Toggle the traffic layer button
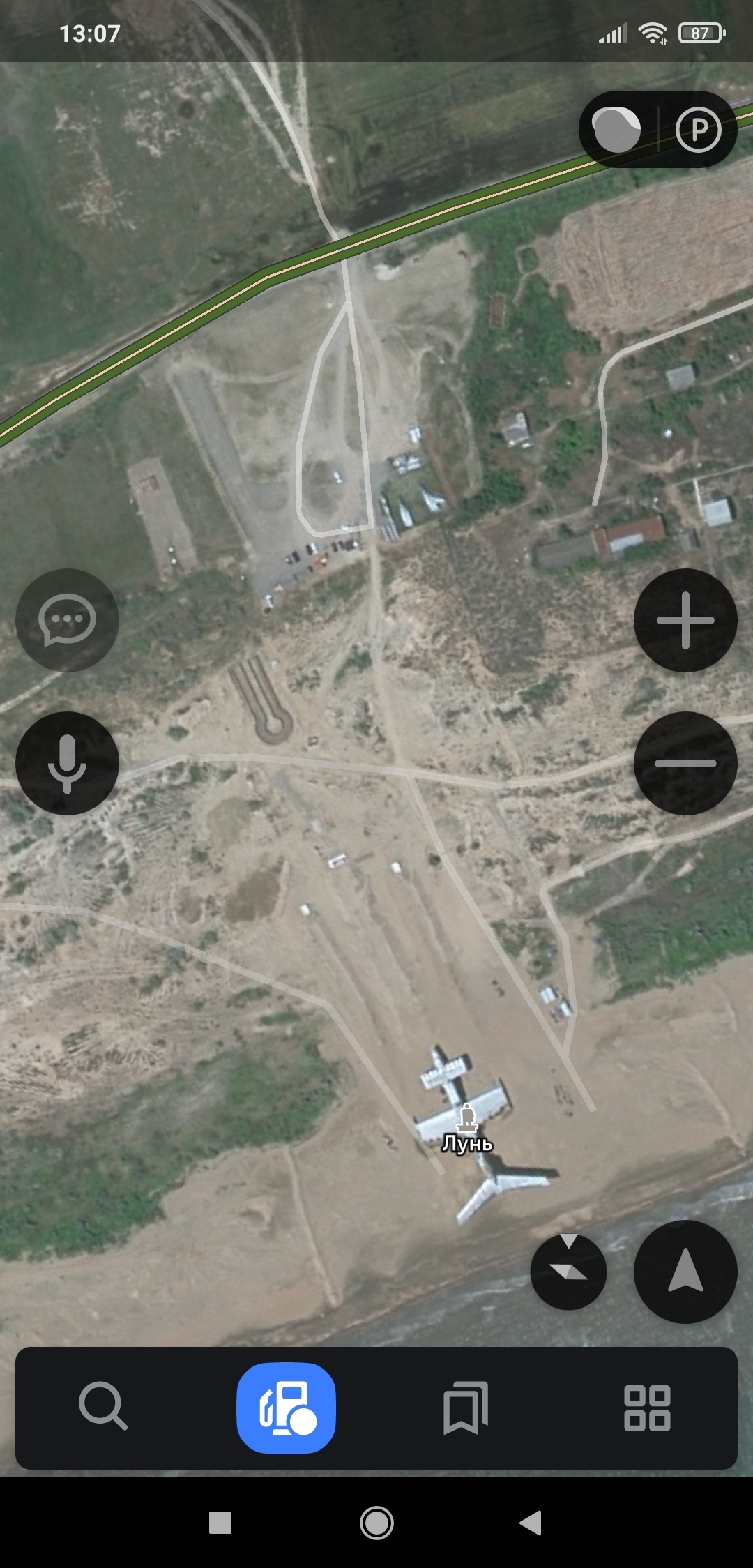Viewport: 753px width, 1568px height. coord(616,129)
